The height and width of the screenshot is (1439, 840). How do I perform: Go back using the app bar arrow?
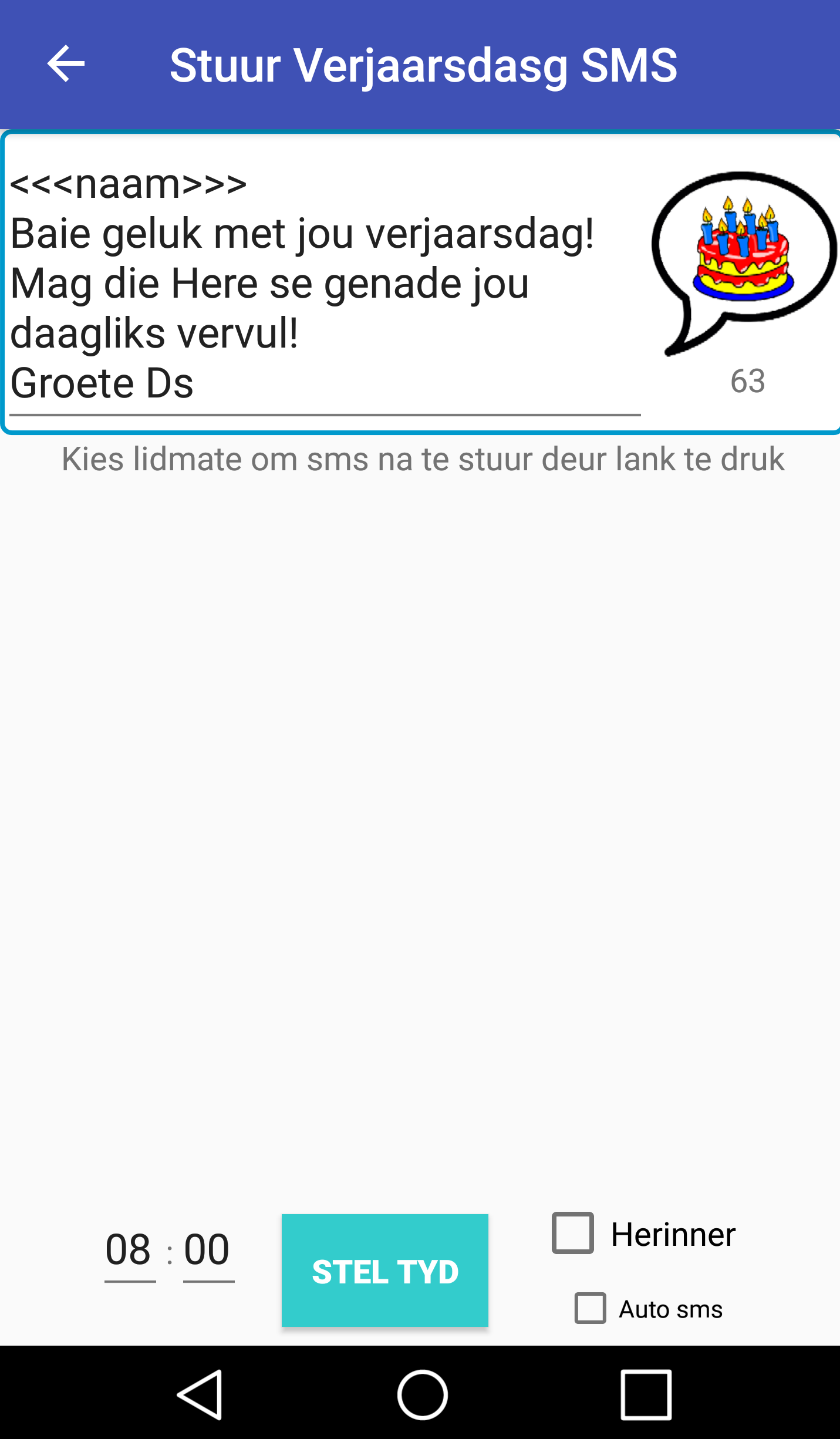(66, 63)
